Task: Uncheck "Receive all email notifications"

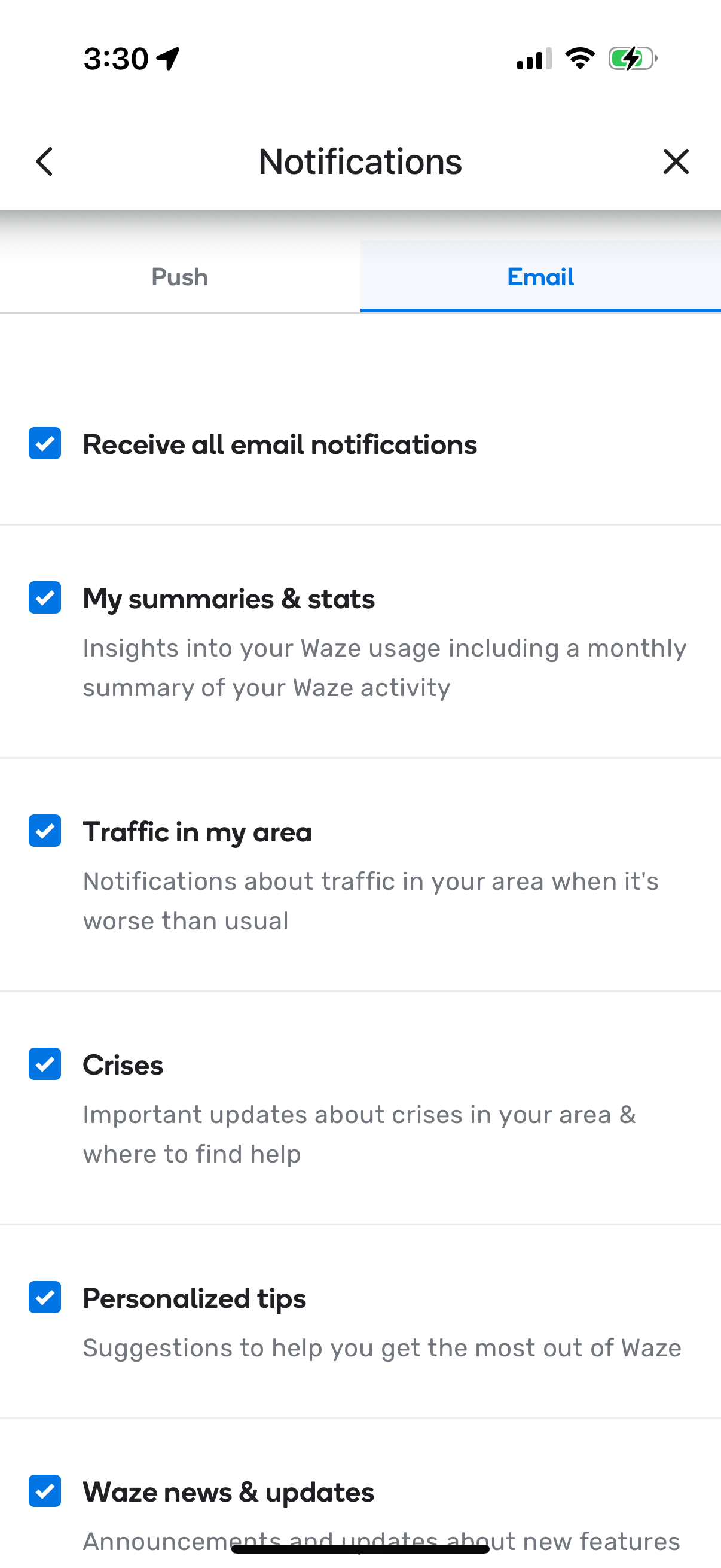Action: pos(44,444)
